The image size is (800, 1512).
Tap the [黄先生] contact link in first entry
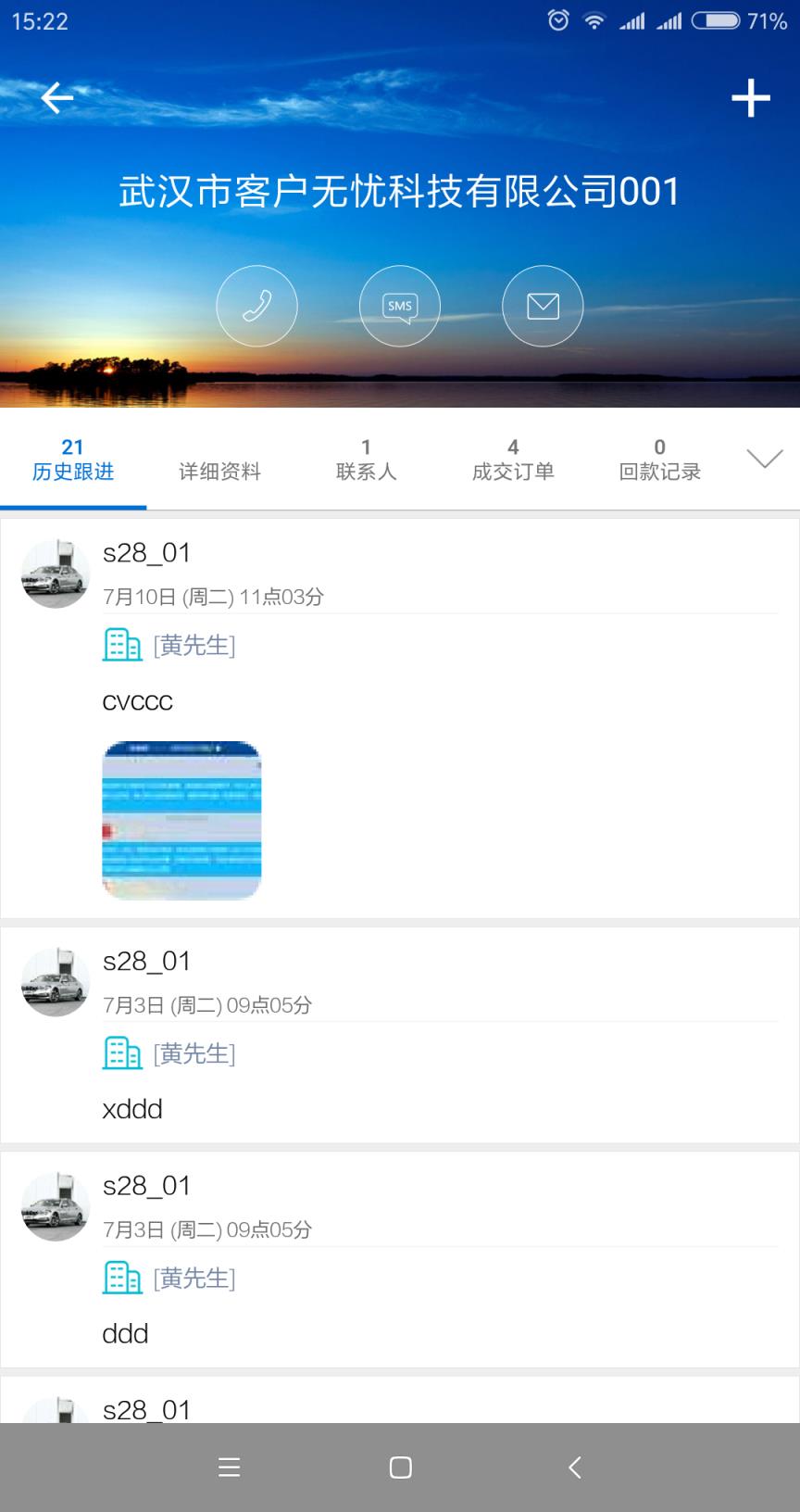[x=194, y=645]
